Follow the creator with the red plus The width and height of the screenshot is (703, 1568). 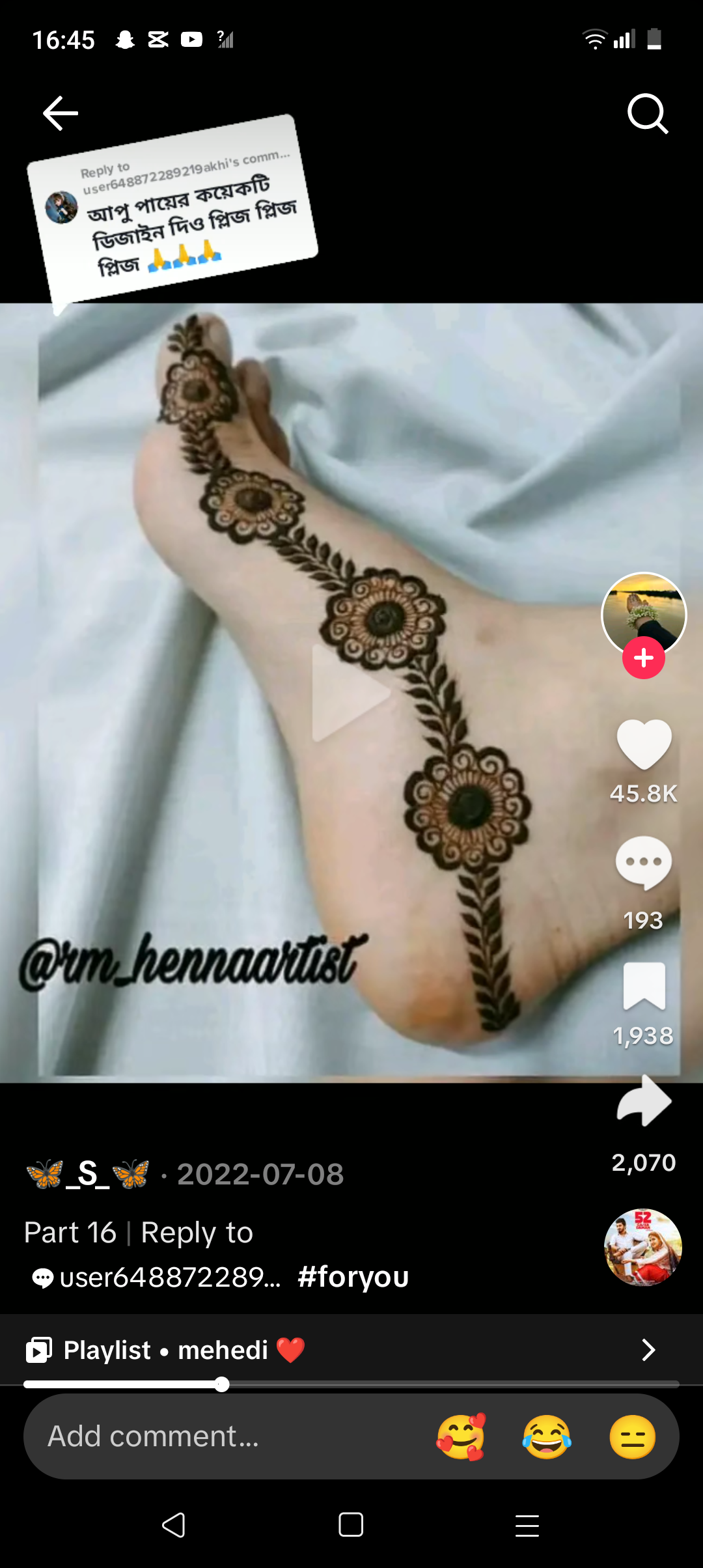644,658
